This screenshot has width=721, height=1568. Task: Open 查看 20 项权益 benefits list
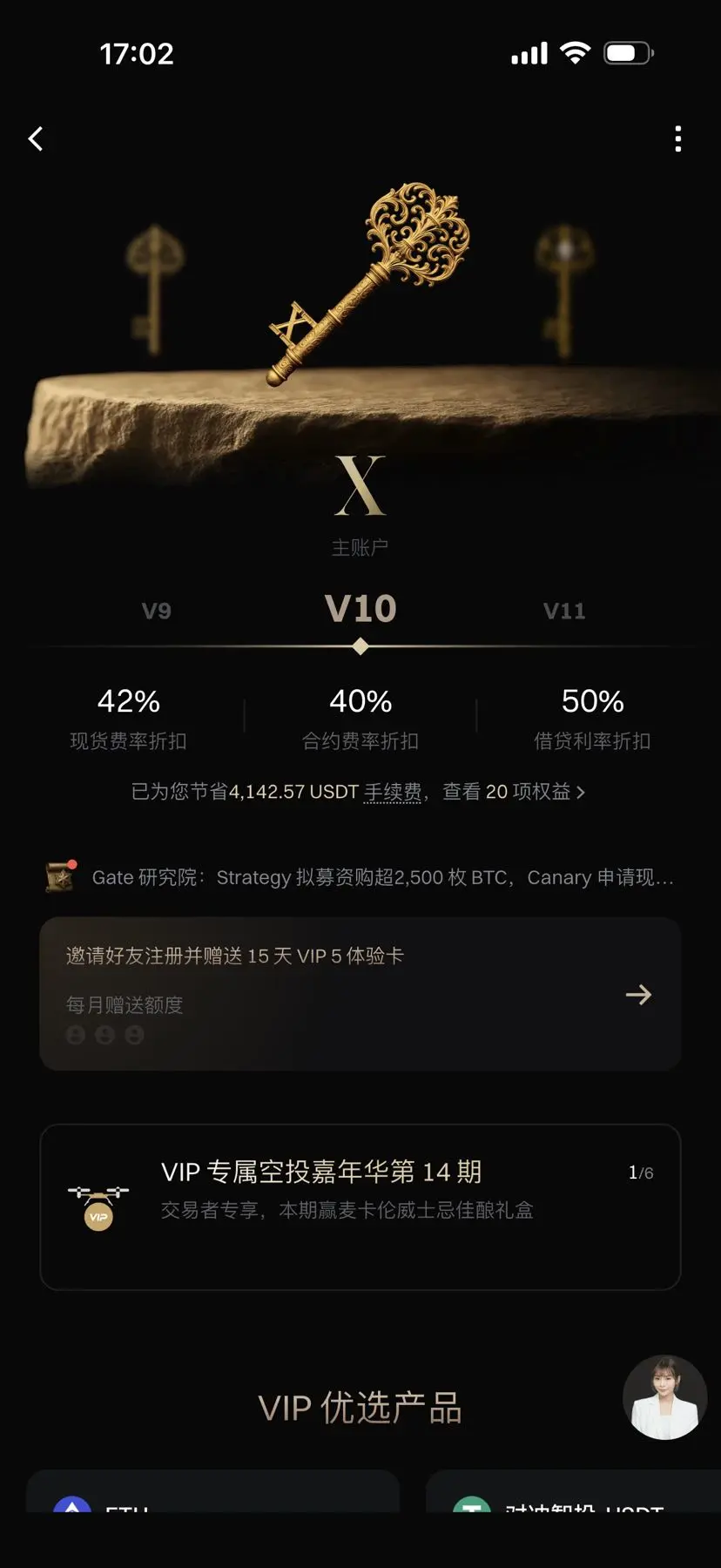514,792
